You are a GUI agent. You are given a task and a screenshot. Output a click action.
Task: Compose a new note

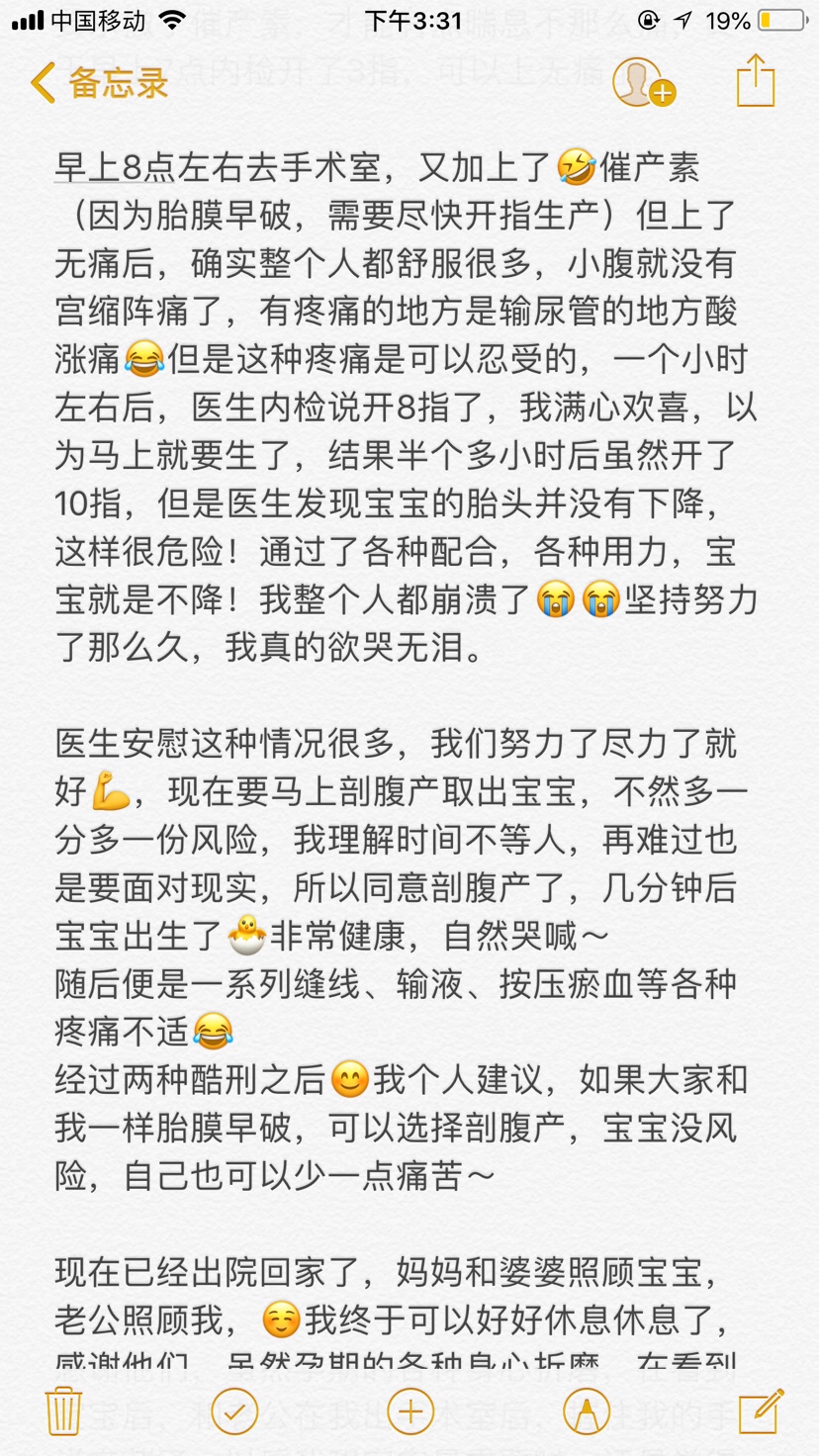pos(760,1410)
